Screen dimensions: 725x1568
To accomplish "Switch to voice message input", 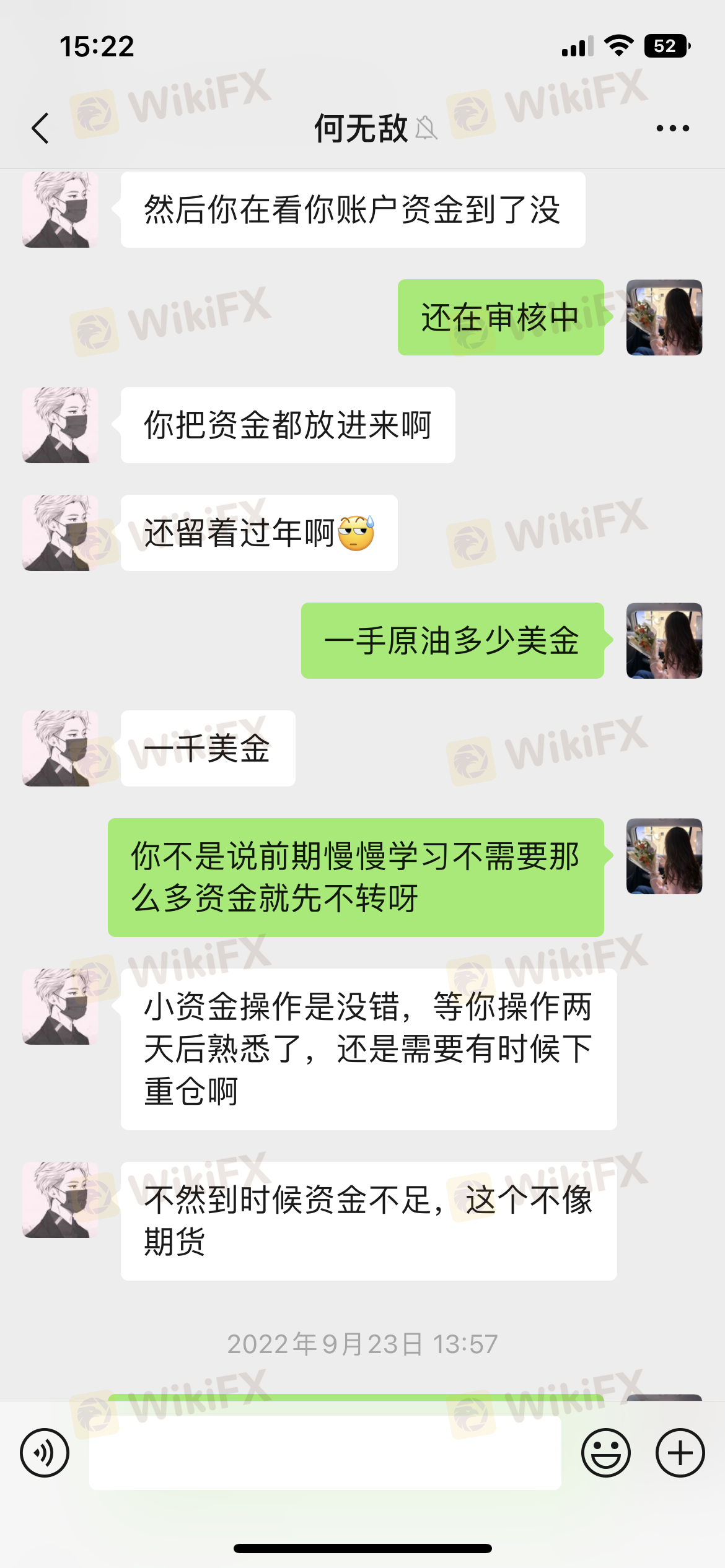I will click(x=45, y=1453).
